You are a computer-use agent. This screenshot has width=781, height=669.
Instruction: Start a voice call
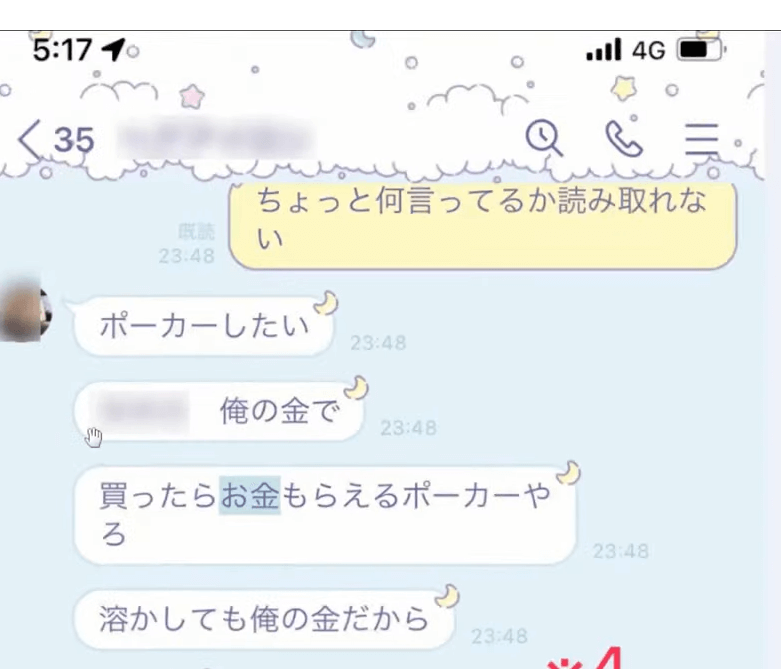[625, 141]
